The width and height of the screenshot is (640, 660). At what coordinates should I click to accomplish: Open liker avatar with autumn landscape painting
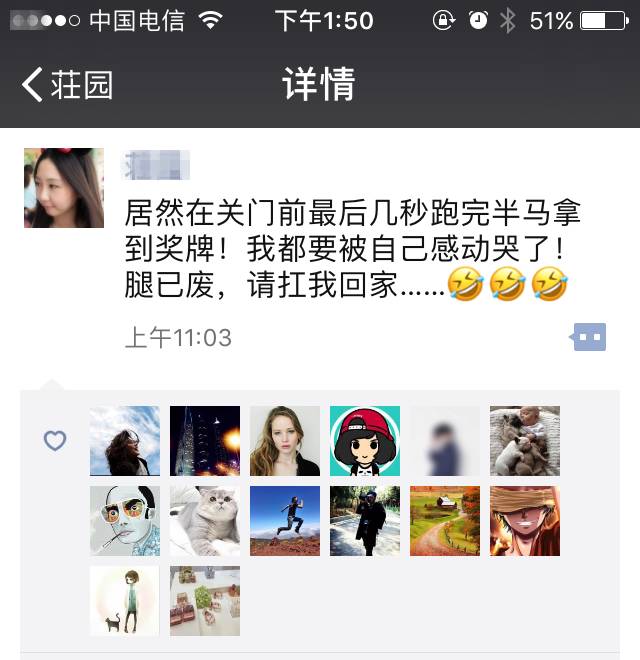click(x=445, y=520)
